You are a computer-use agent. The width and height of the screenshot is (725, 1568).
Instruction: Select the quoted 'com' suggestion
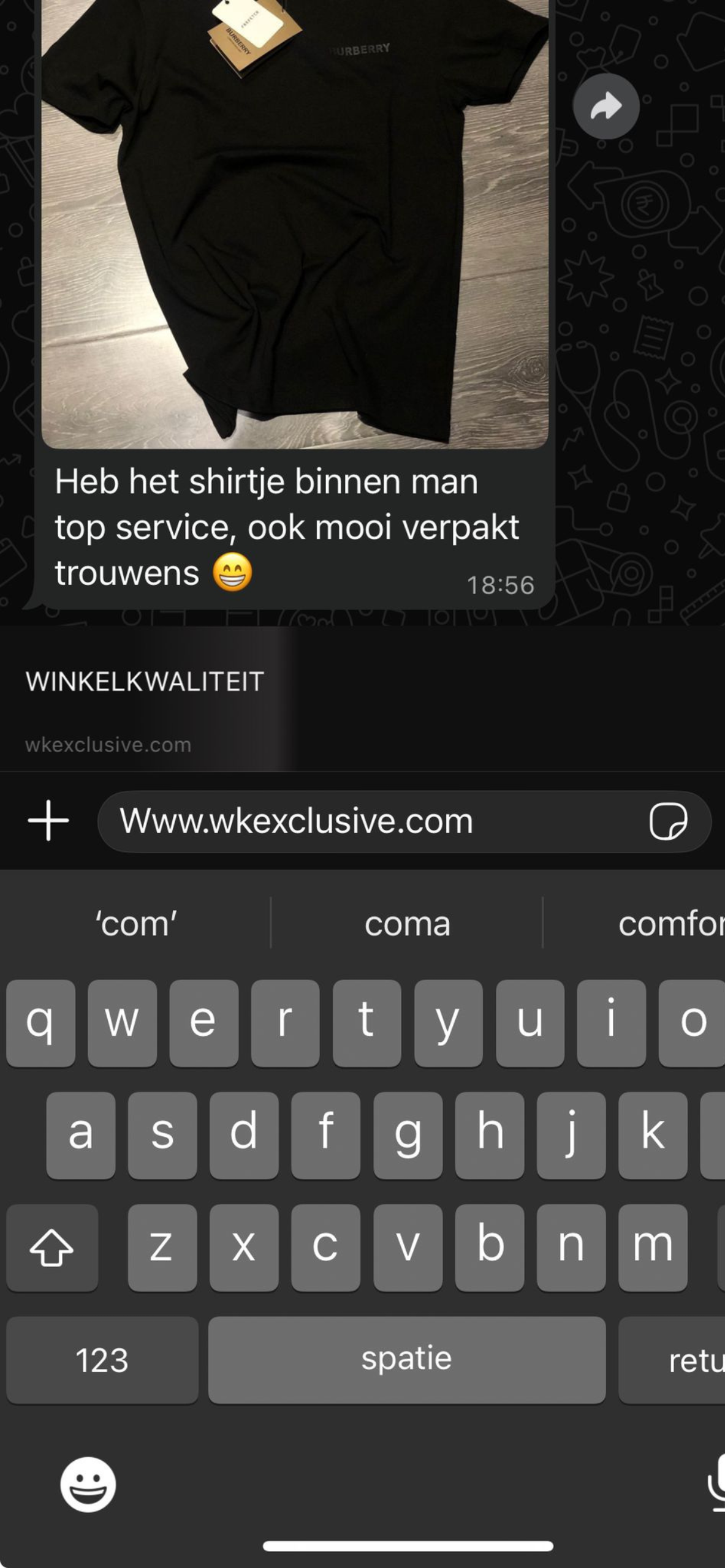tap(135, 924)
